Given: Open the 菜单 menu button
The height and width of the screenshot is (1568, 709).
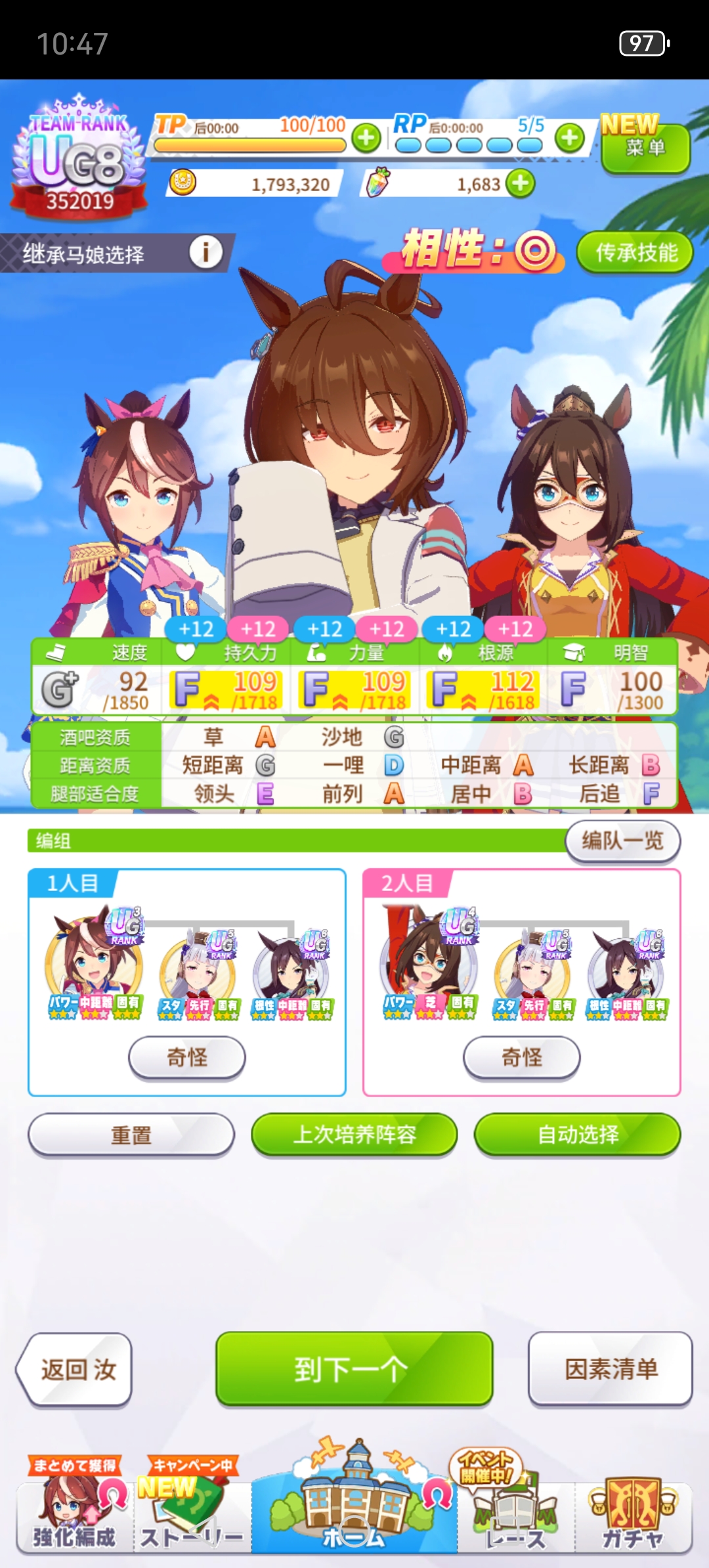Looking at the screenshot, I should pyautogui.click(x=645, y=148).
